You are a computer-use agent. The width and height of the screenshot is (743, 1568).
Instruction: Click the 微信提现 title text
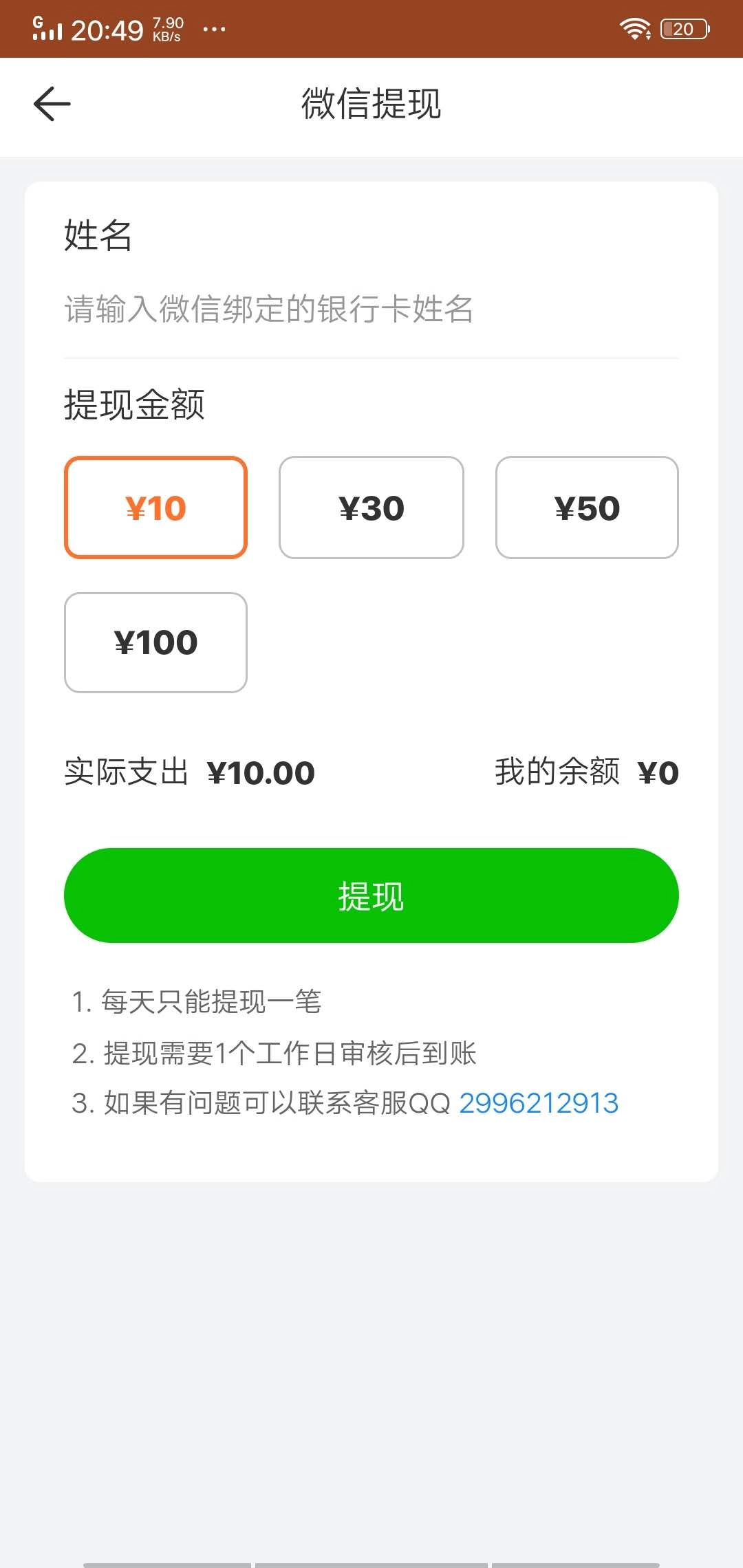pos(371,105)
